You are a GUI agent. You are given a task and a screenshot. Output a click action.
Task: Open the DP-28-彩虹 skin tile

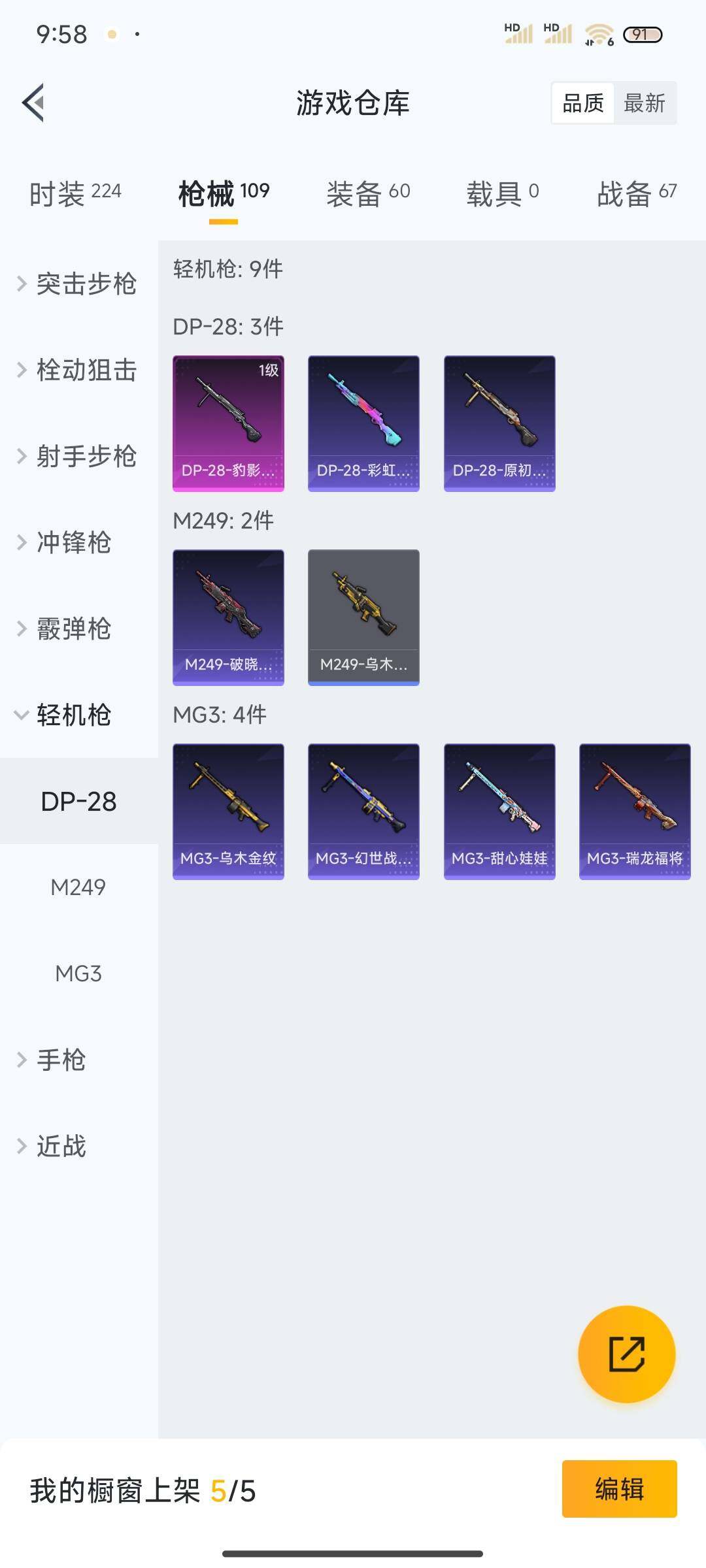(x=363, y=423)
